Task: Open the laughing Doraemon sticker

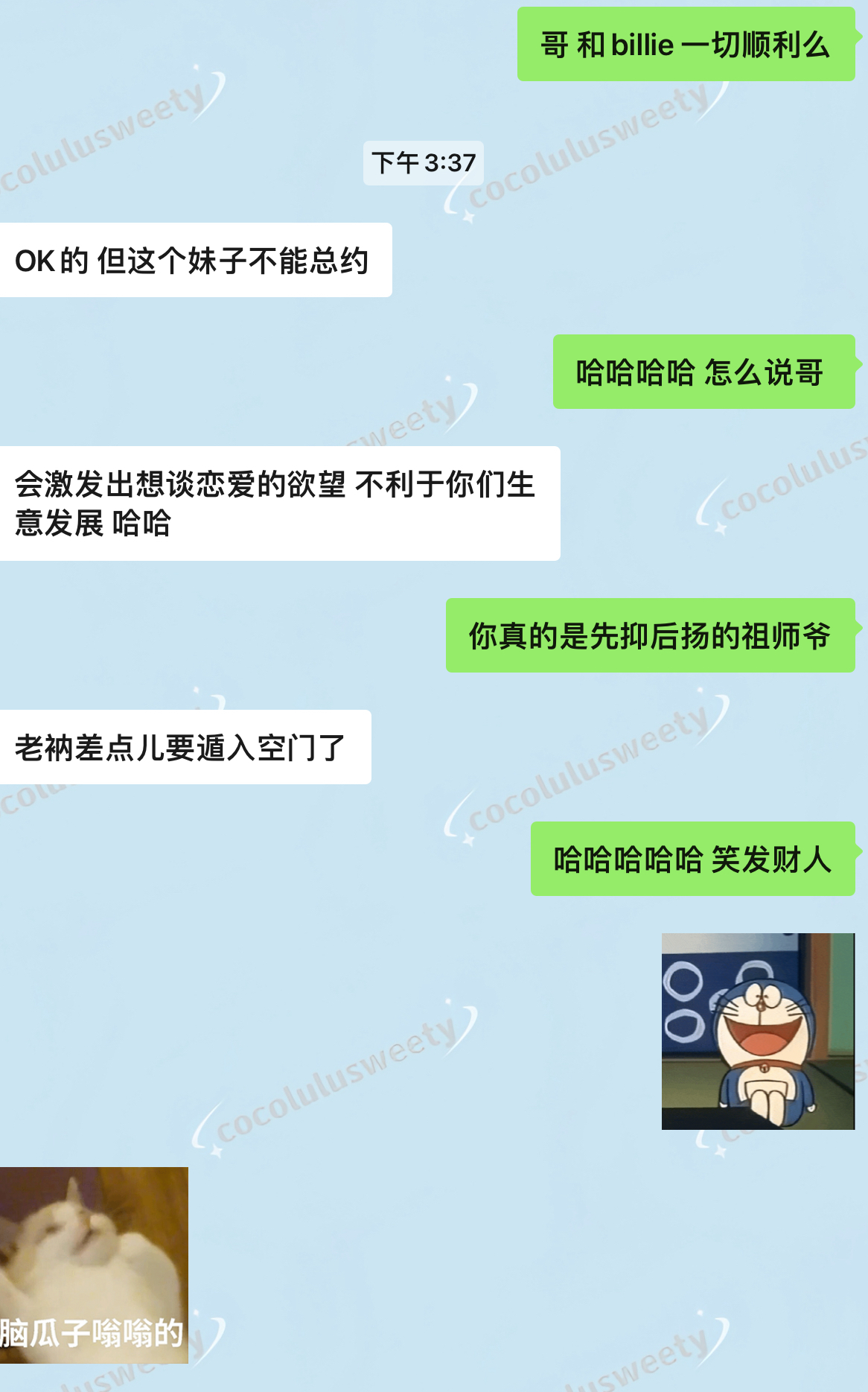Action: pyautogui.click(x=758, y=1031)
